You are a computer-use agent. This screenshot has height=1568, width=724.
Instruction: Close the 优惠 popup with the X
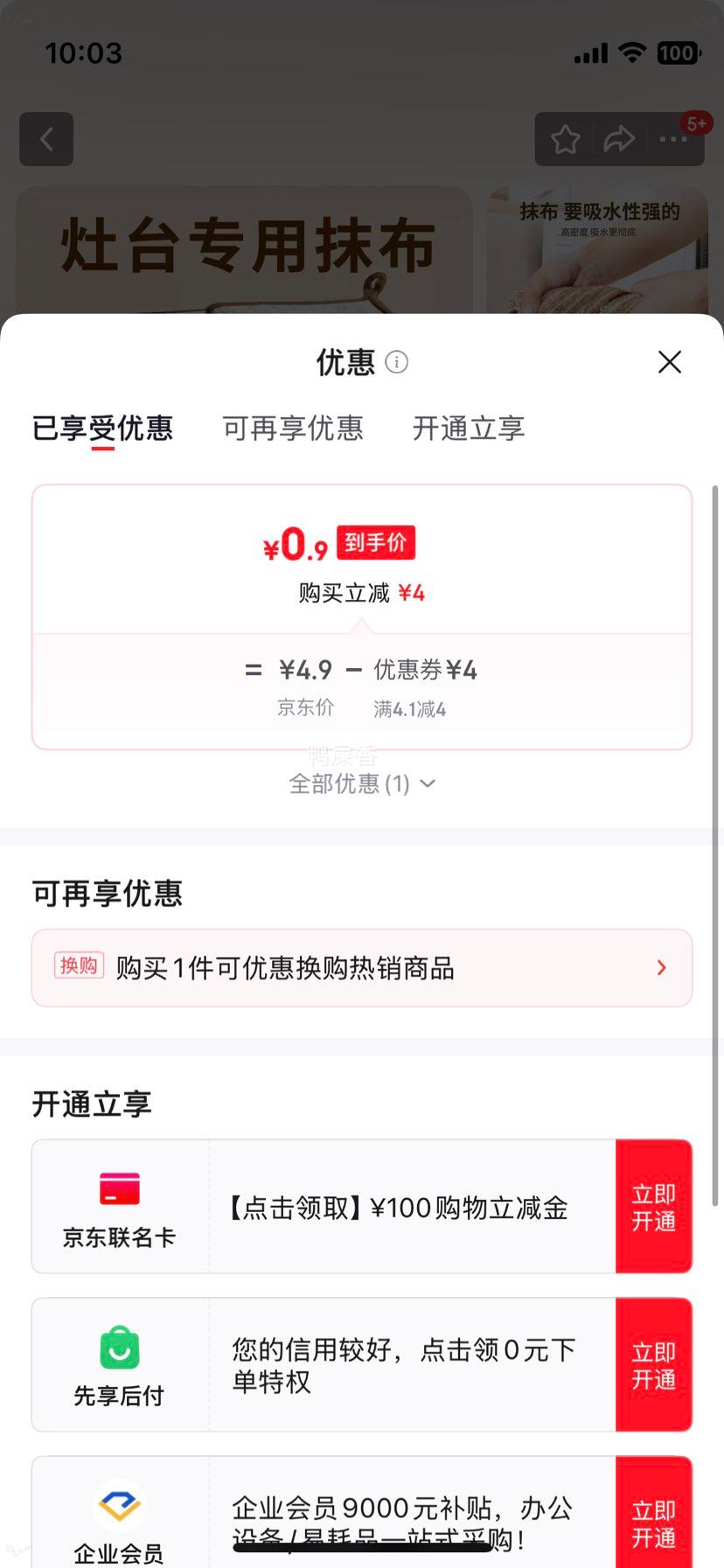tap(669, 361)
